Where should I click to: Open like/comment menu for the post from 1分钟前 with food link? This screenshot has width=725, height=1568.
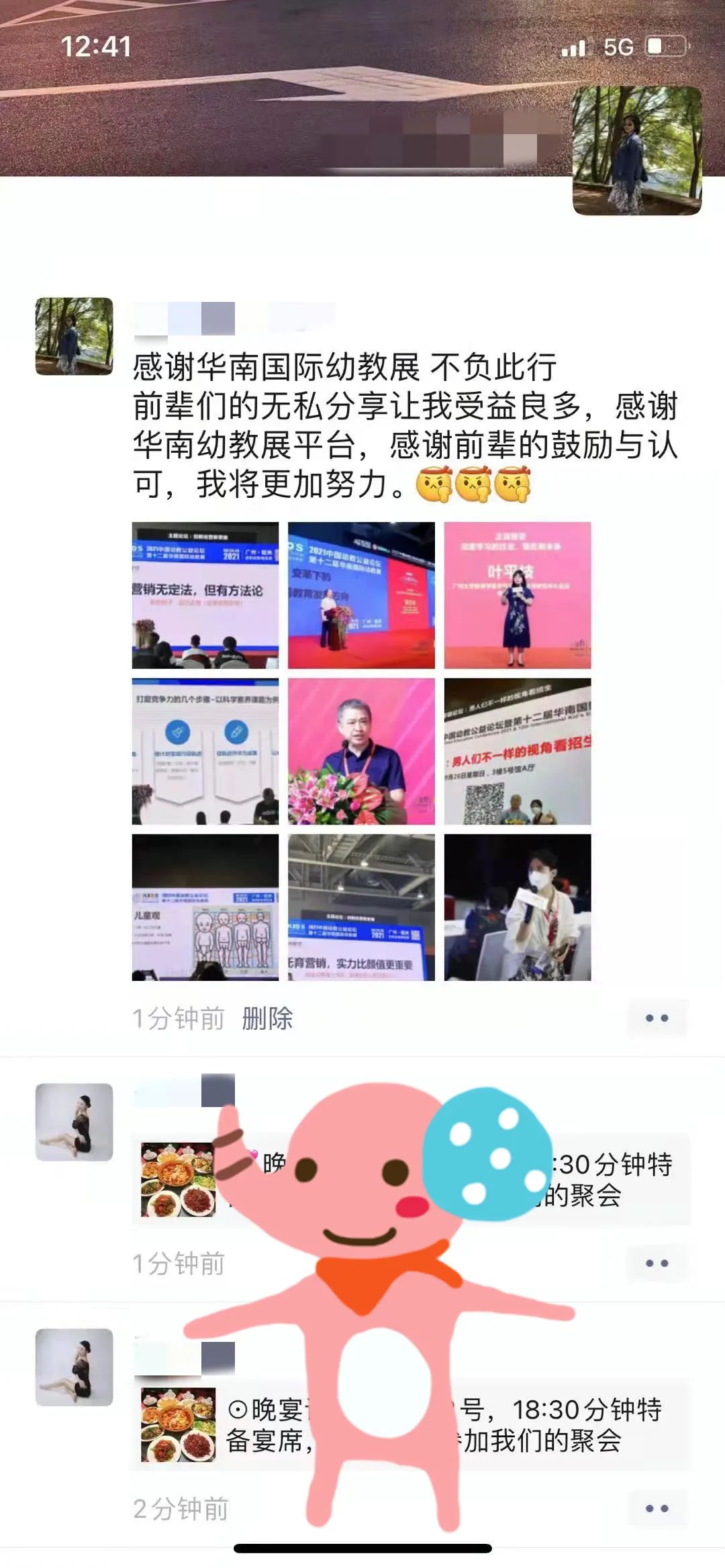tap(657, 1263)
